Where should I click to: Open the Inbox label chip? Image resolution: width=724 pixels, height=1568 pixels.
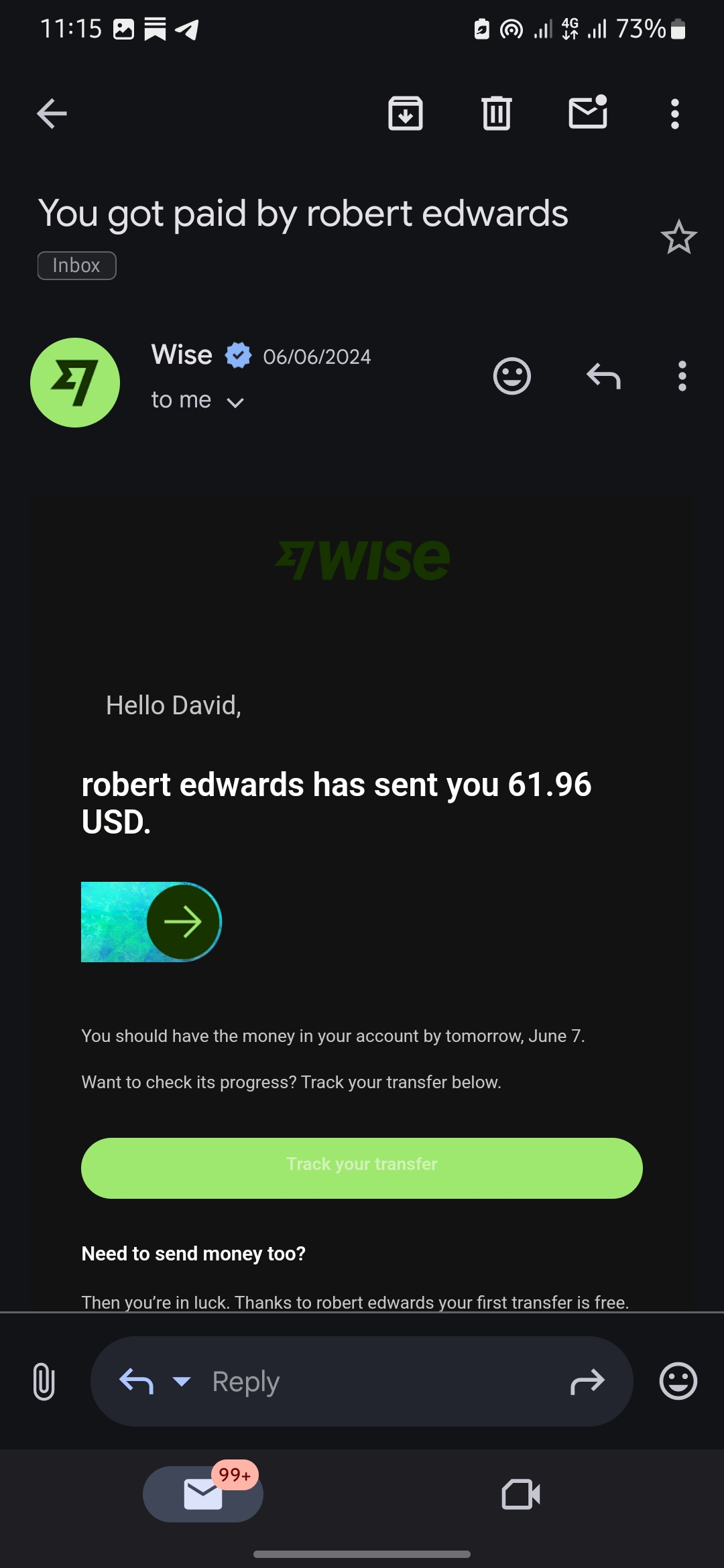(x=76, y=265)
